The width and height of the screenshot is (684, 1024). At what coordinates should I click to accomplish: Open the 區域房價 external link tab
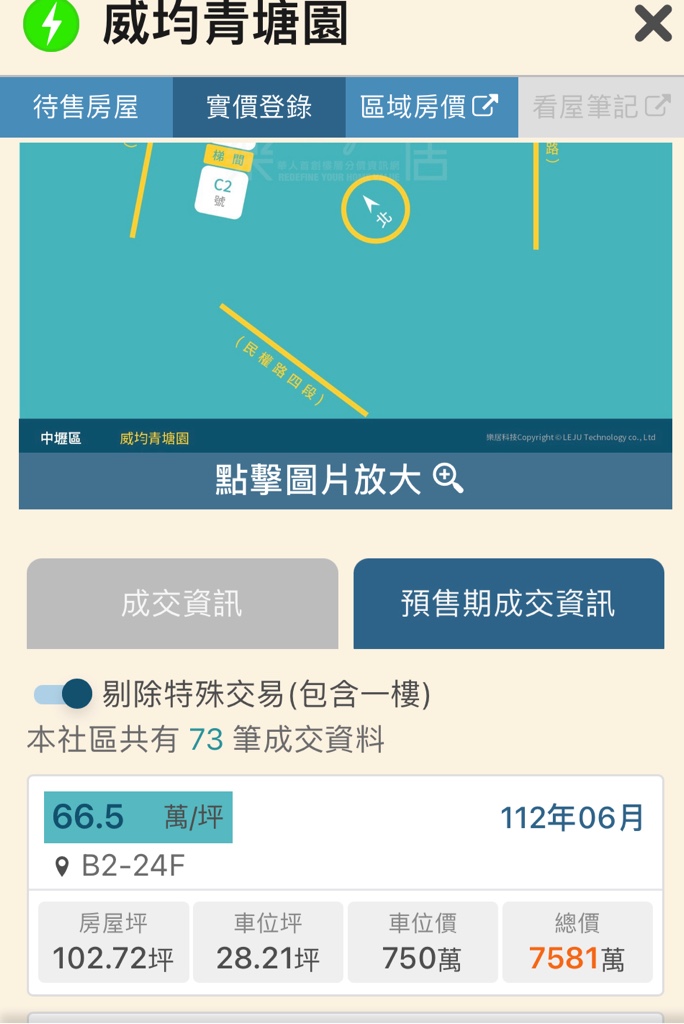(431, 107)
